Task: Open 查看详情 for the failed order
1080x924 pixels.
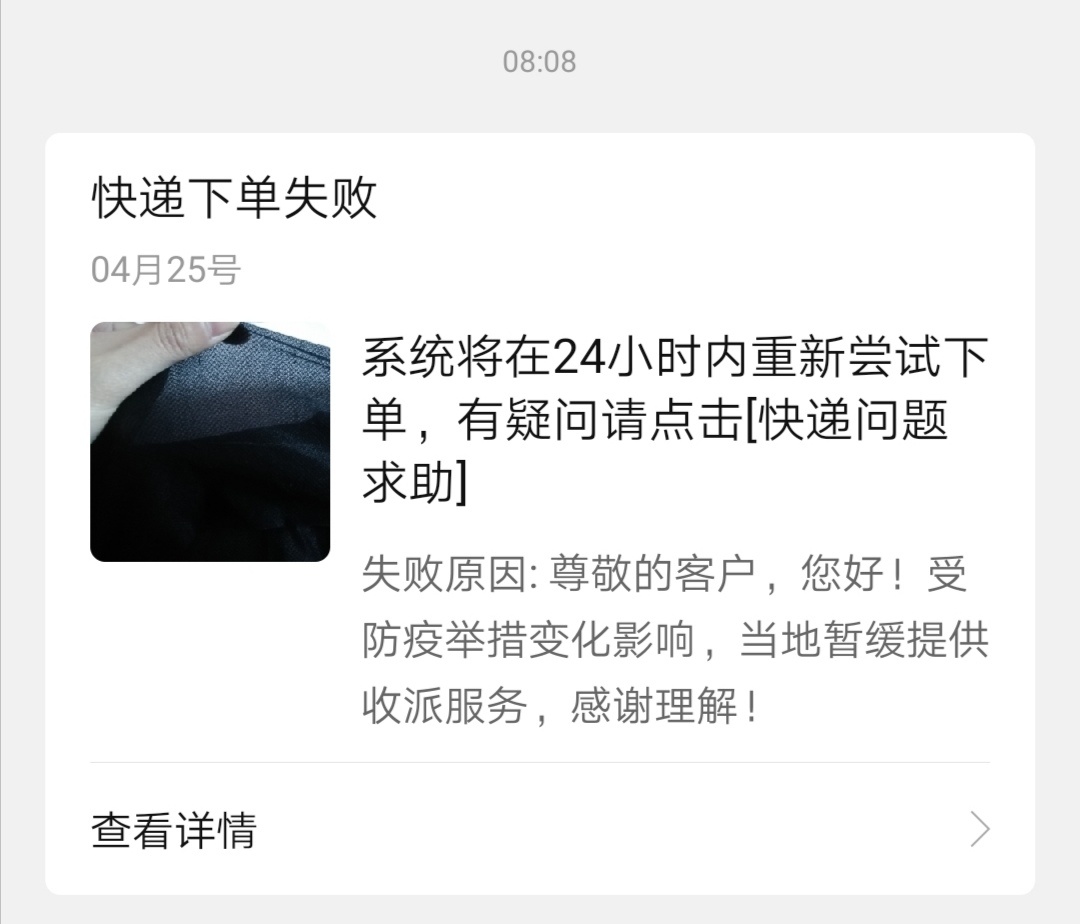Action: (540, 830)
